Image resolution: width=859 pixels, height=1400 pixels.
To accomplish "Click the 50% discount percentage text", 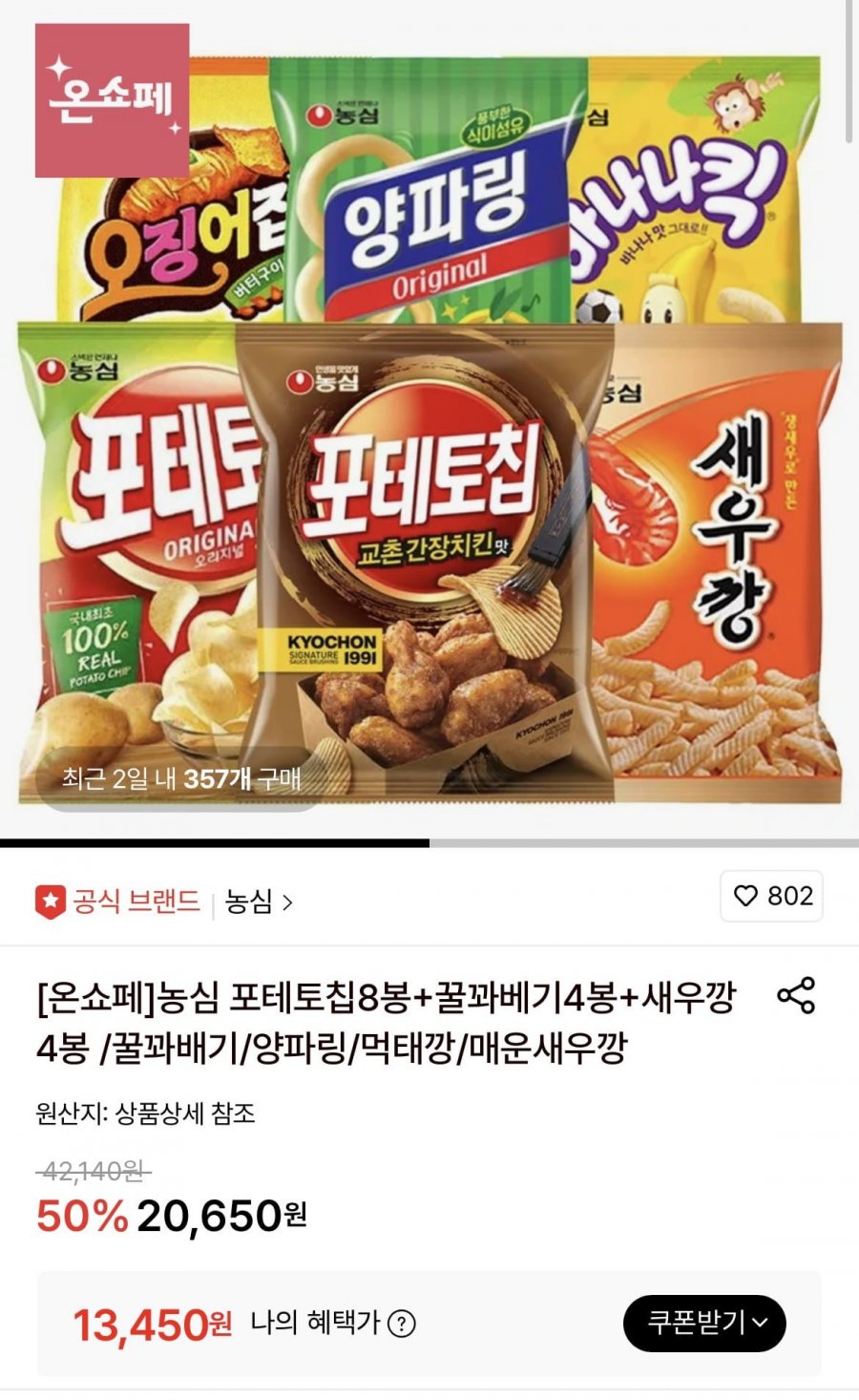I will pos(80,1216).
